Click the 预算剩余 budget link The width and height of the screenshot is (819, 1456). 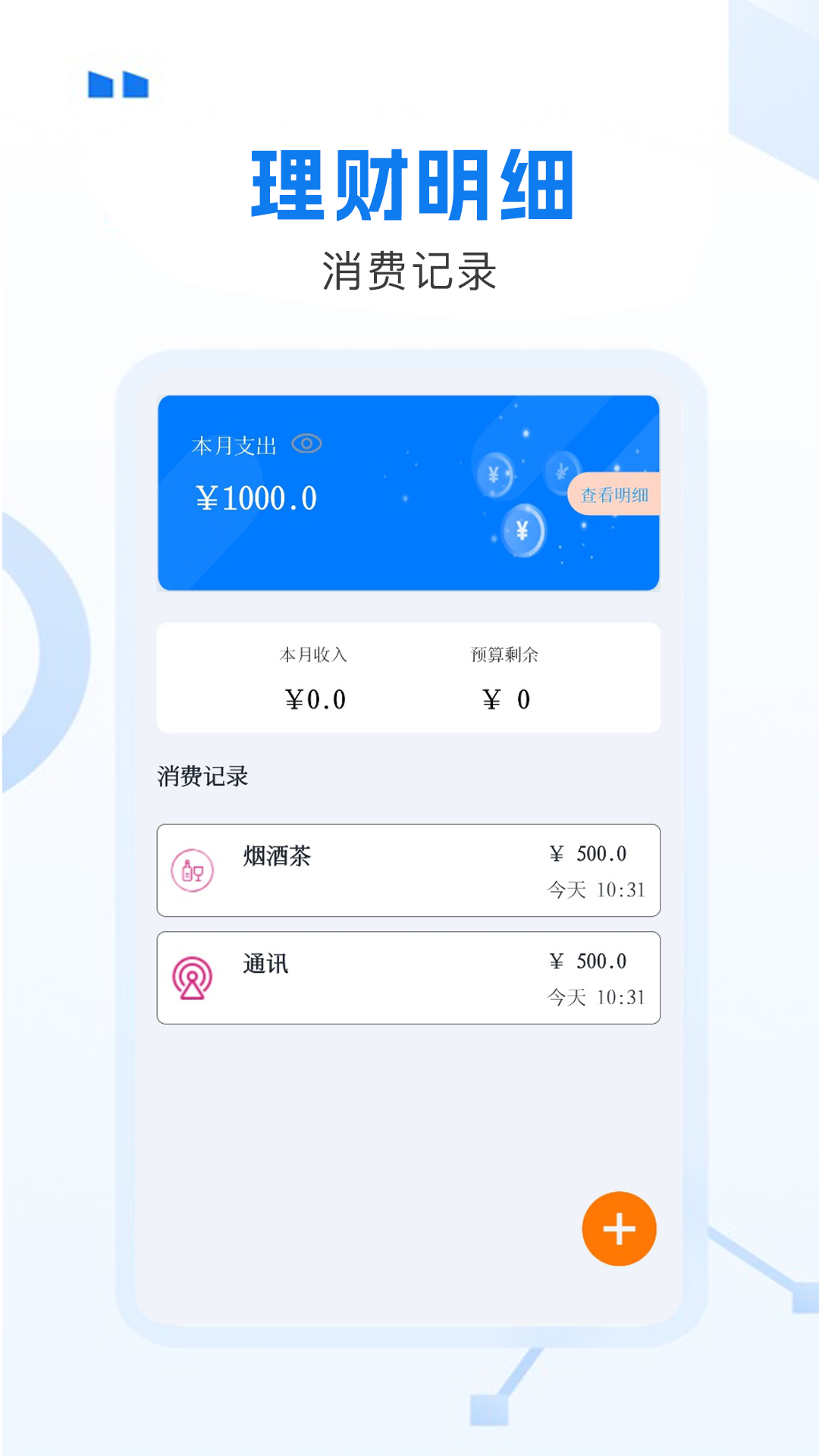pos(507,657)
